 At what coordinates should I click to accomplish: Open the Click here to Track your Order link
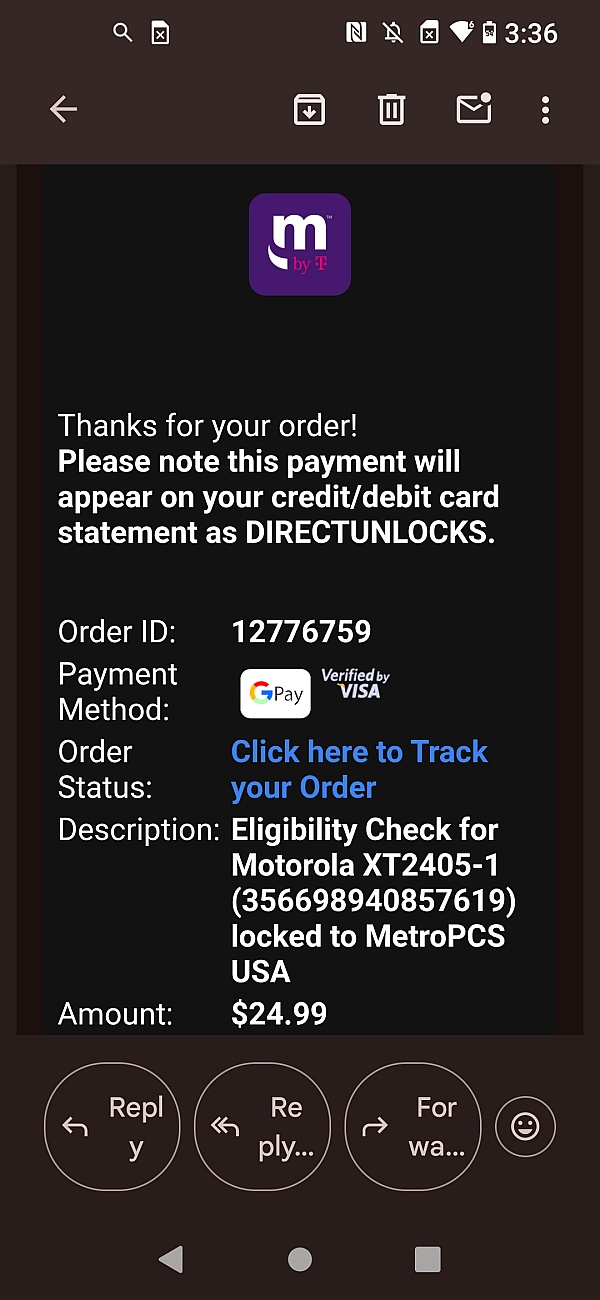pos(359,769)
